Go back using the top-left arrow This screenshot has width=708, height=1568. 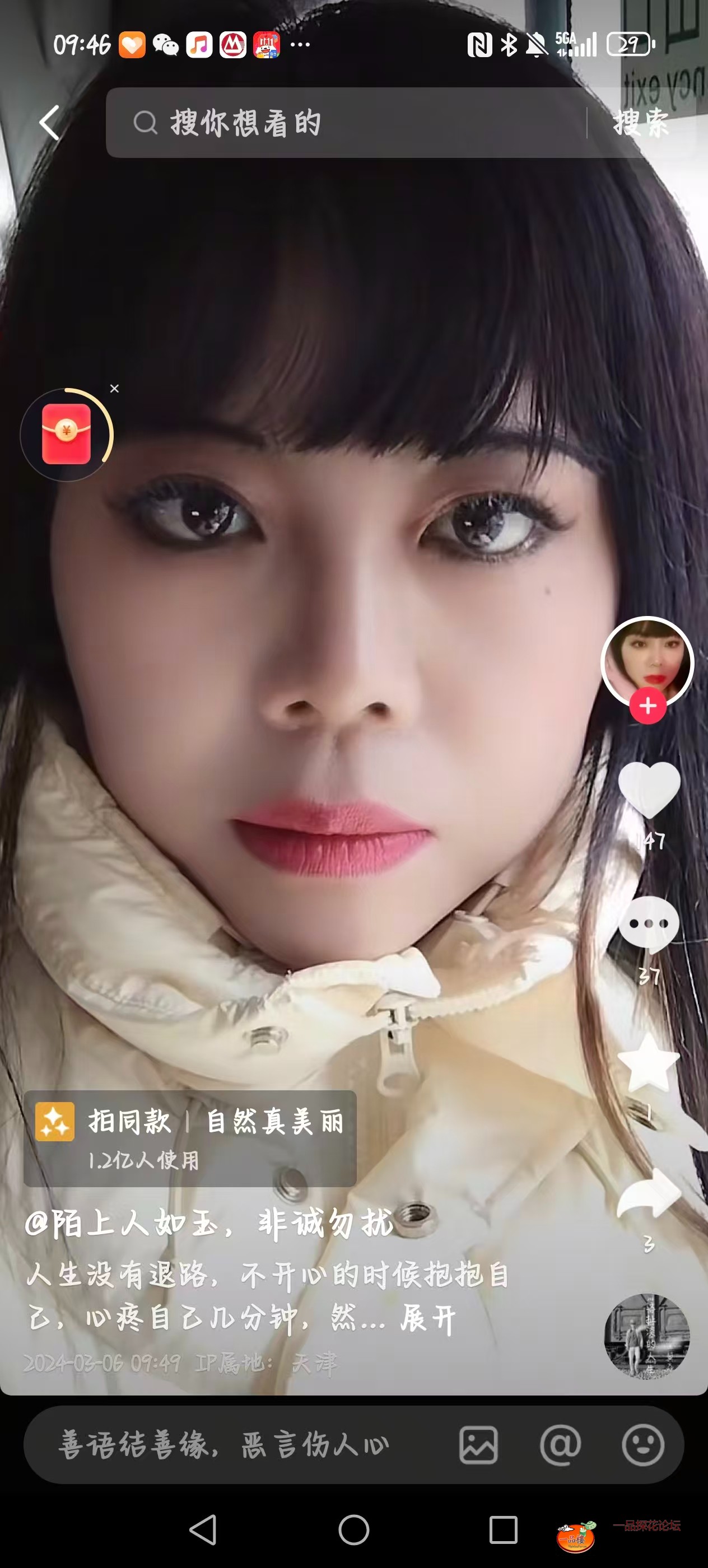click(50, 122)
